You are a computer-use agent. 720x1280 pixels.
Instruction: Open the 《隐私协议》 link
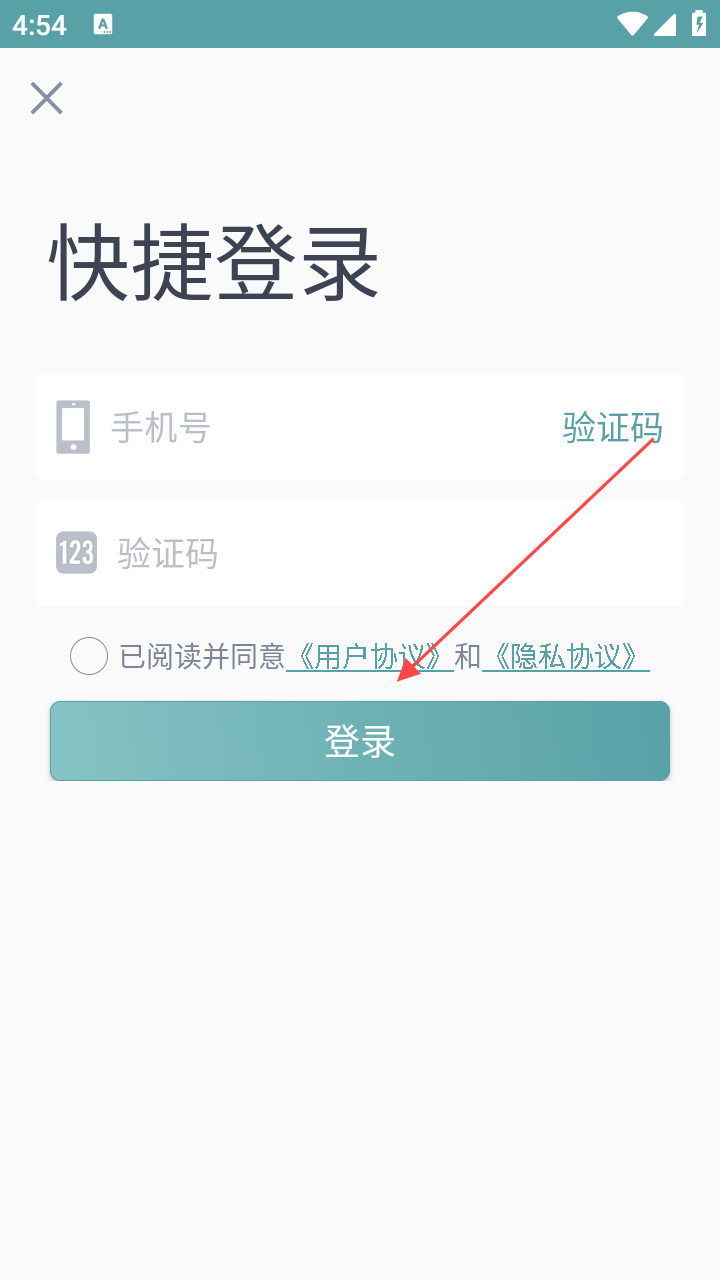(566, 657)
